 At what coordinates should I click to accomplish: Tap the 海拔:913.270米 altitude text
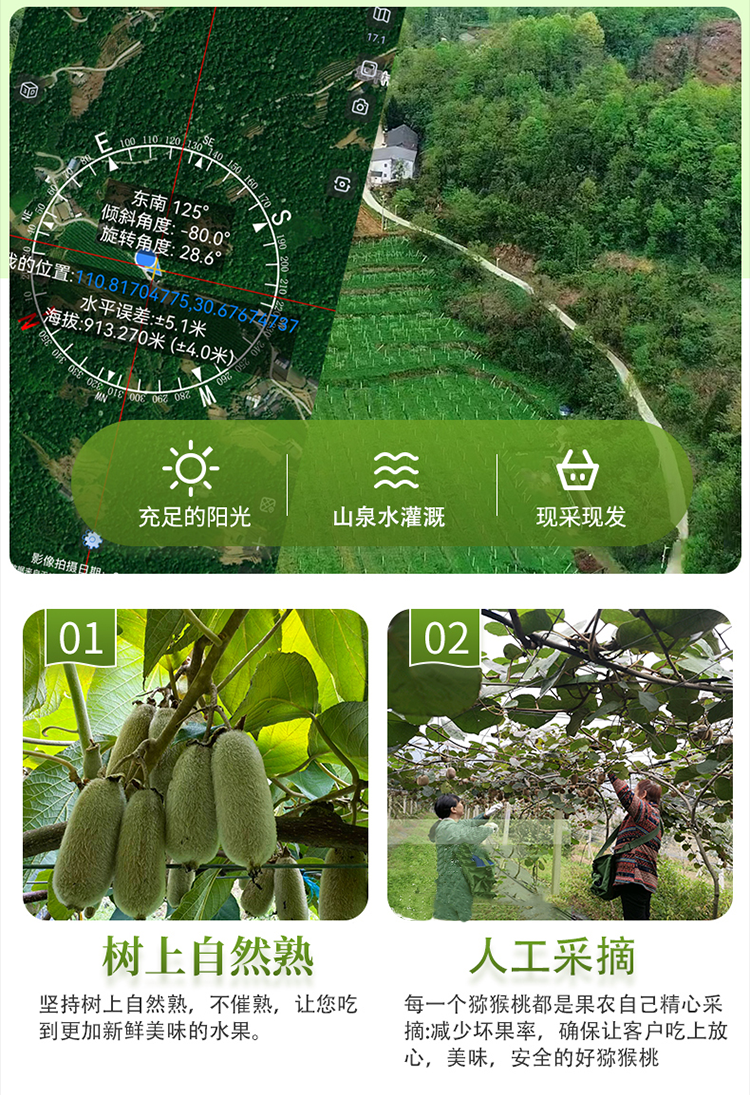(105, 336)
